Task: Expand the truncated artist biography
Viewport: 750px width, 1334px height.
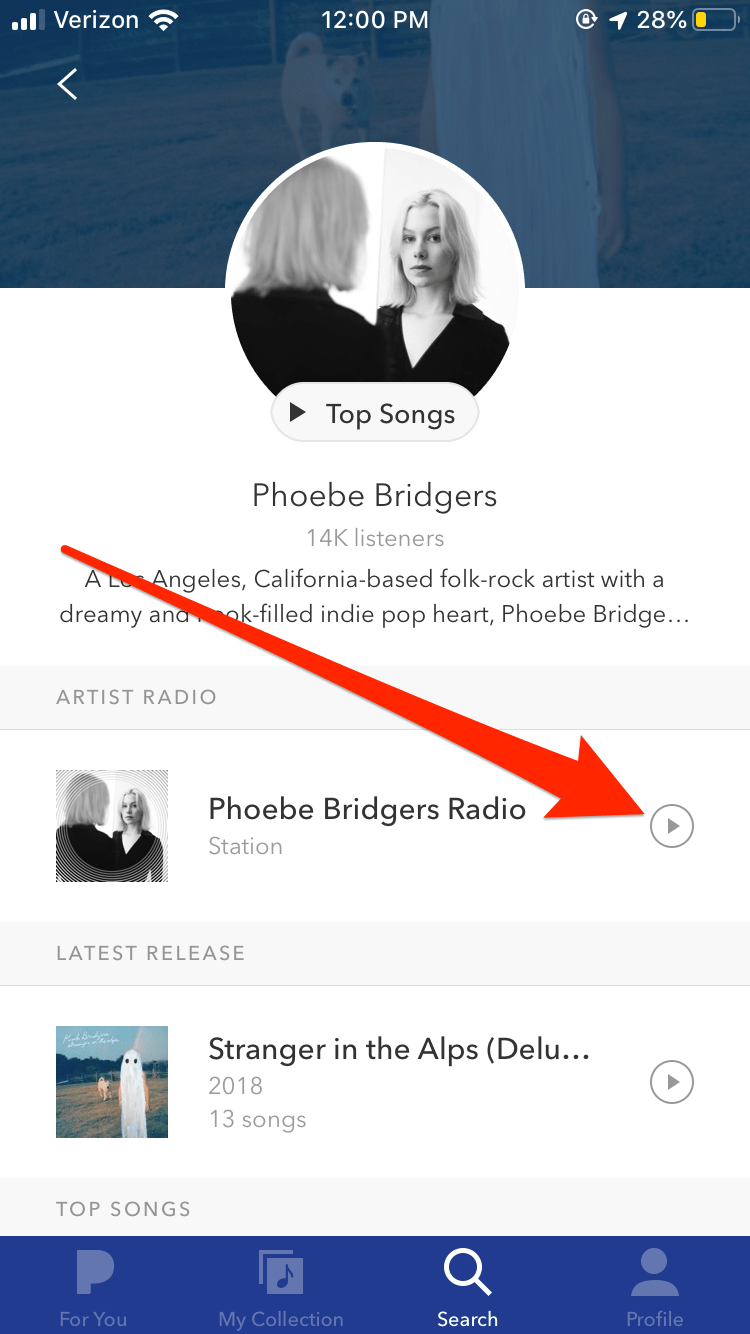Action: coord(375,597)
